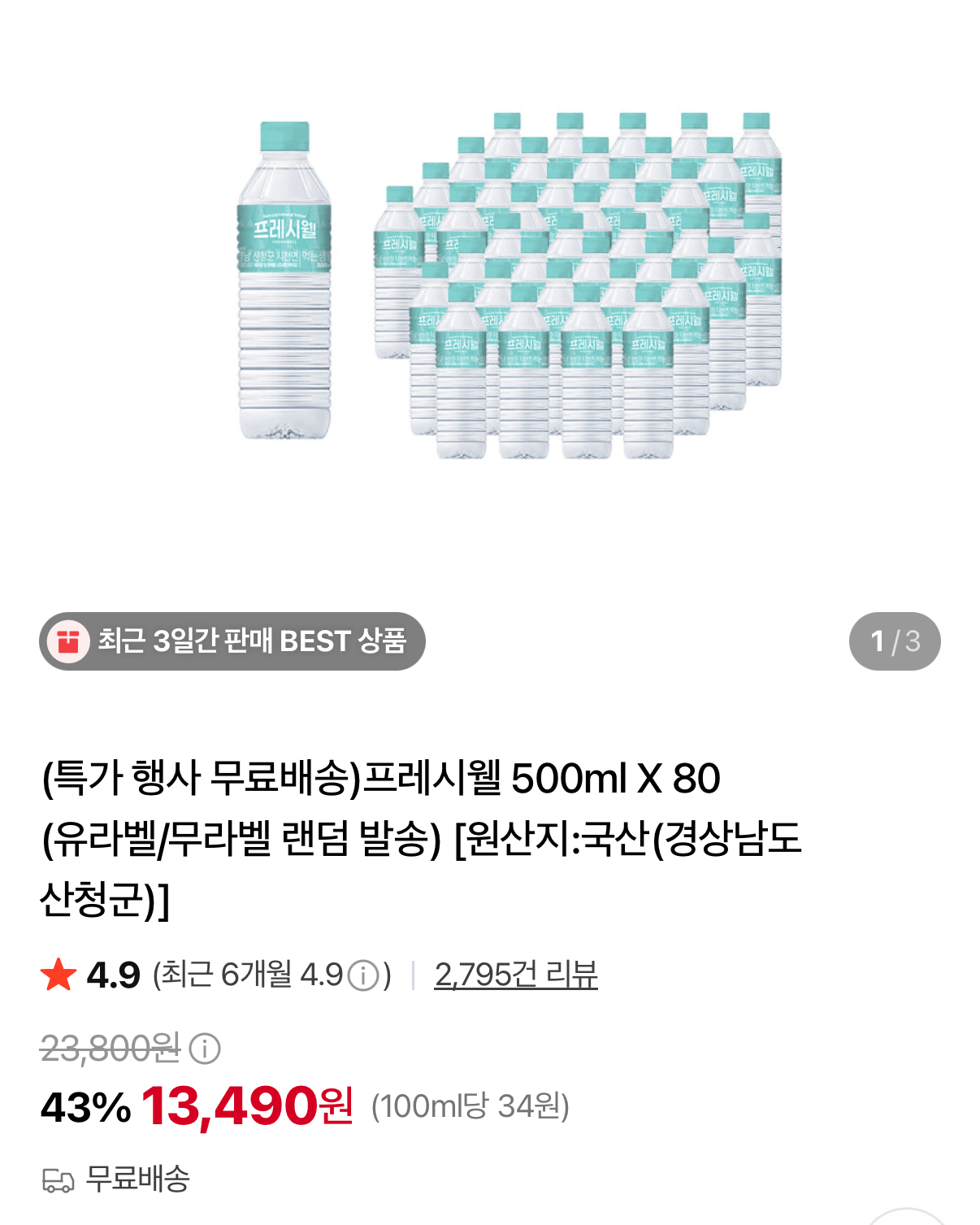The width and height of the screenshot is (980, 1225).
Task: Tap the info icon next to 23,800원
Action: pos(204,1049)
